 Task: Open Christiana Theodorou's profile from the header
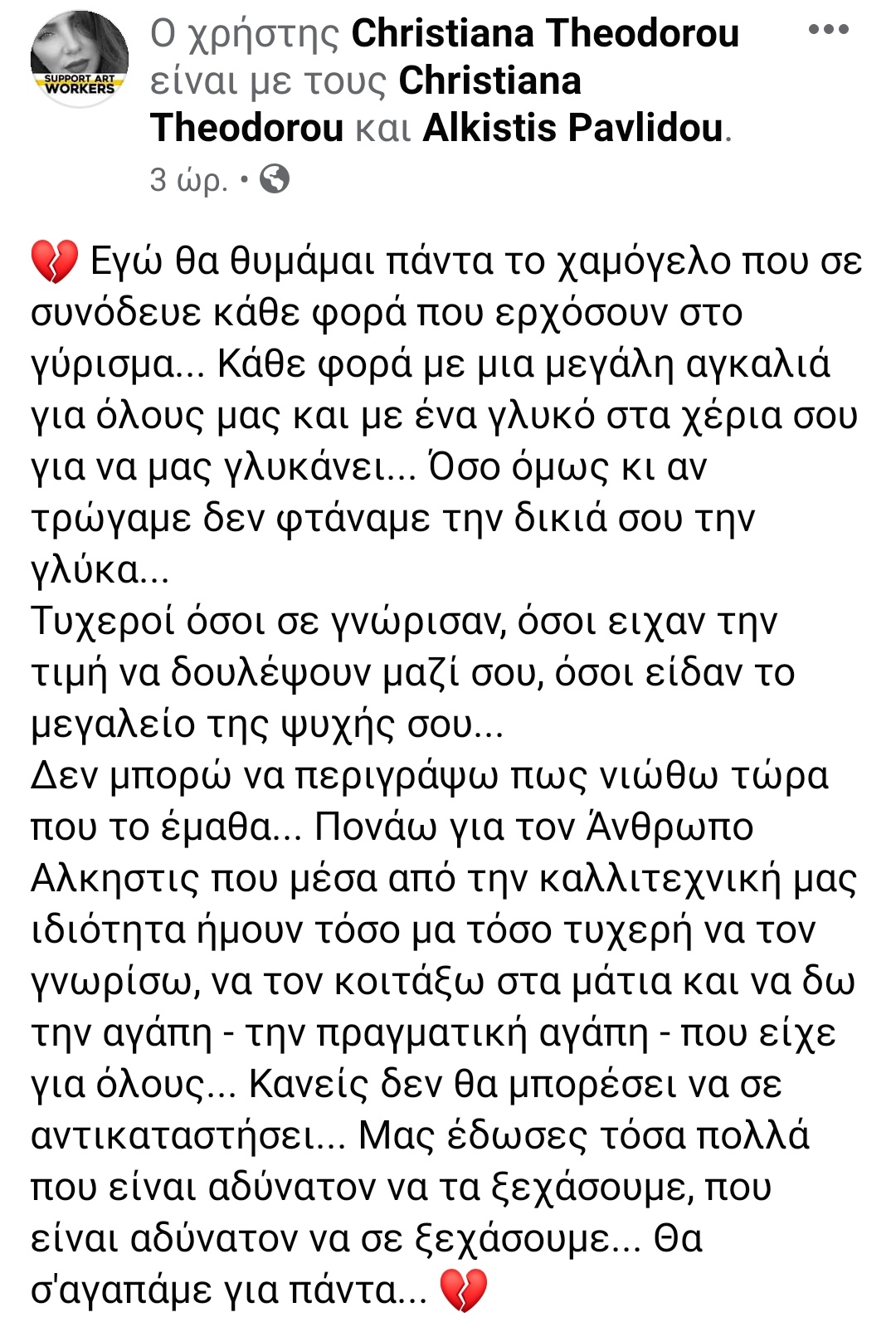(x=544, y=34)
